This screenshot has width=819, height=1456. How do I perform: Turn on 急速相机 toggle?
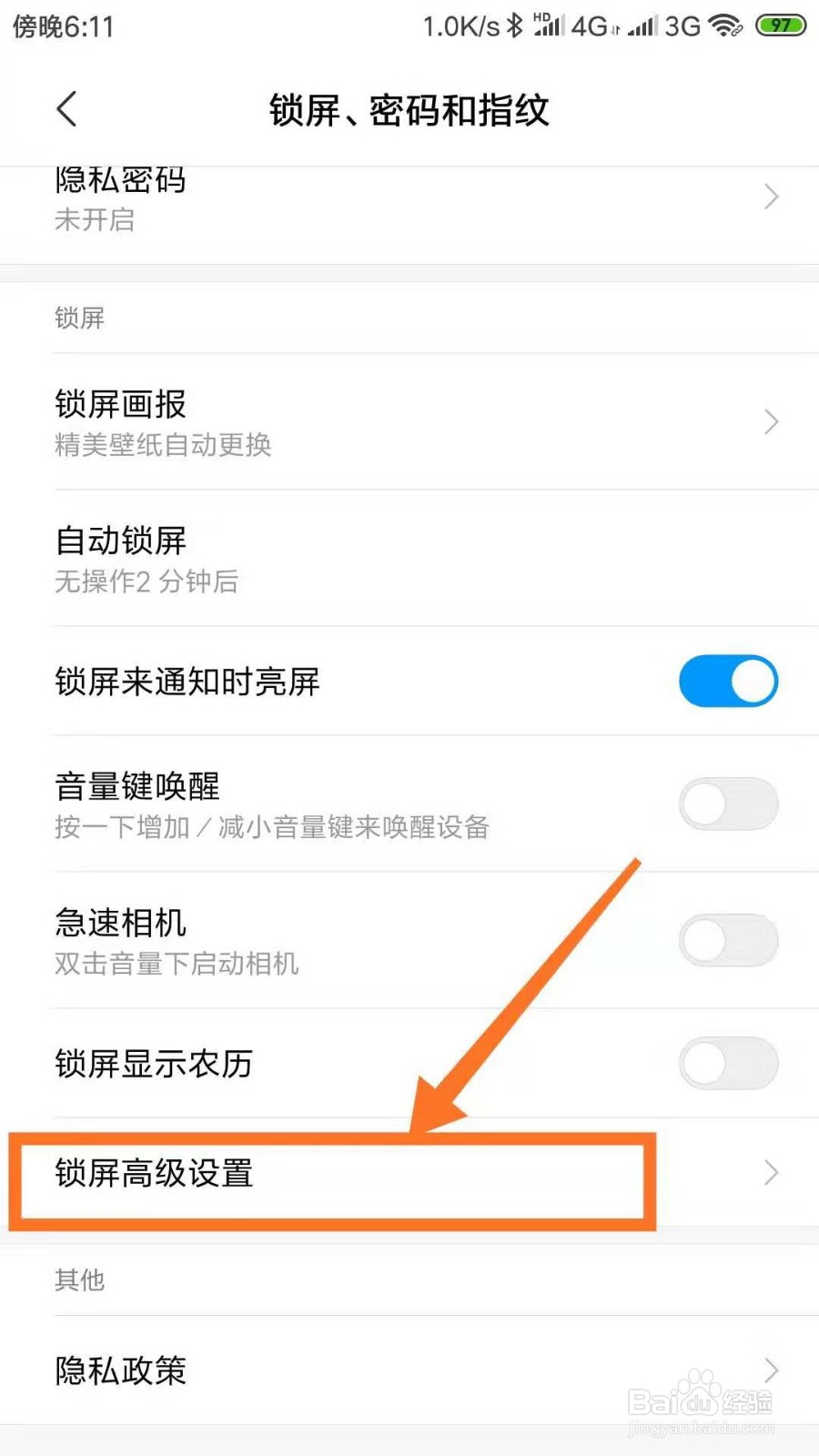click(727, 941)
